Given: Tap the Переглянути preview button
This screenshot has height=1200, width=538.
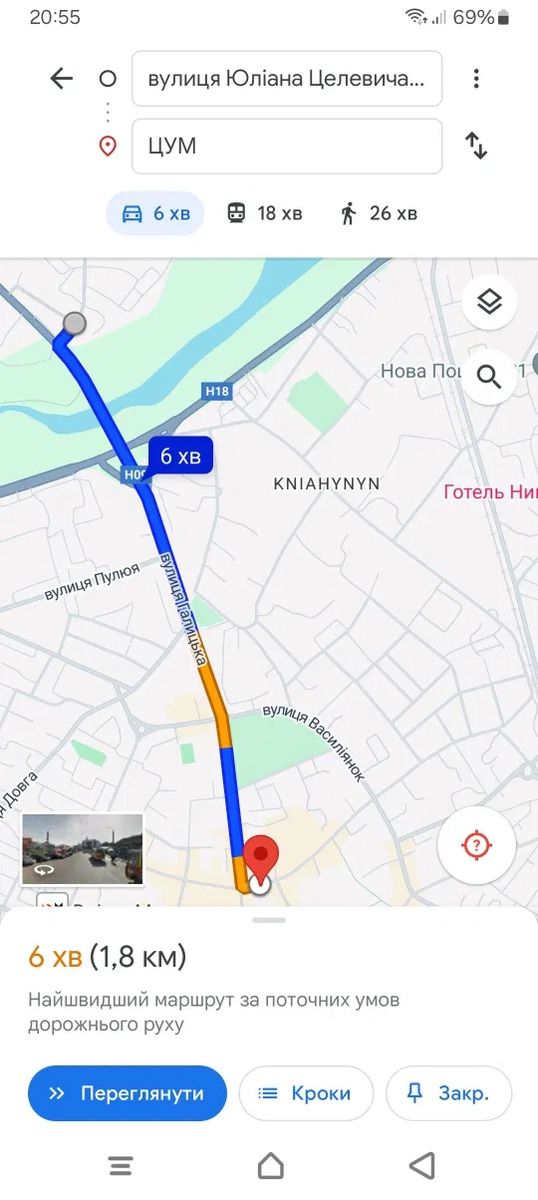Looking at the screenshot, I should click(127, 1094).
